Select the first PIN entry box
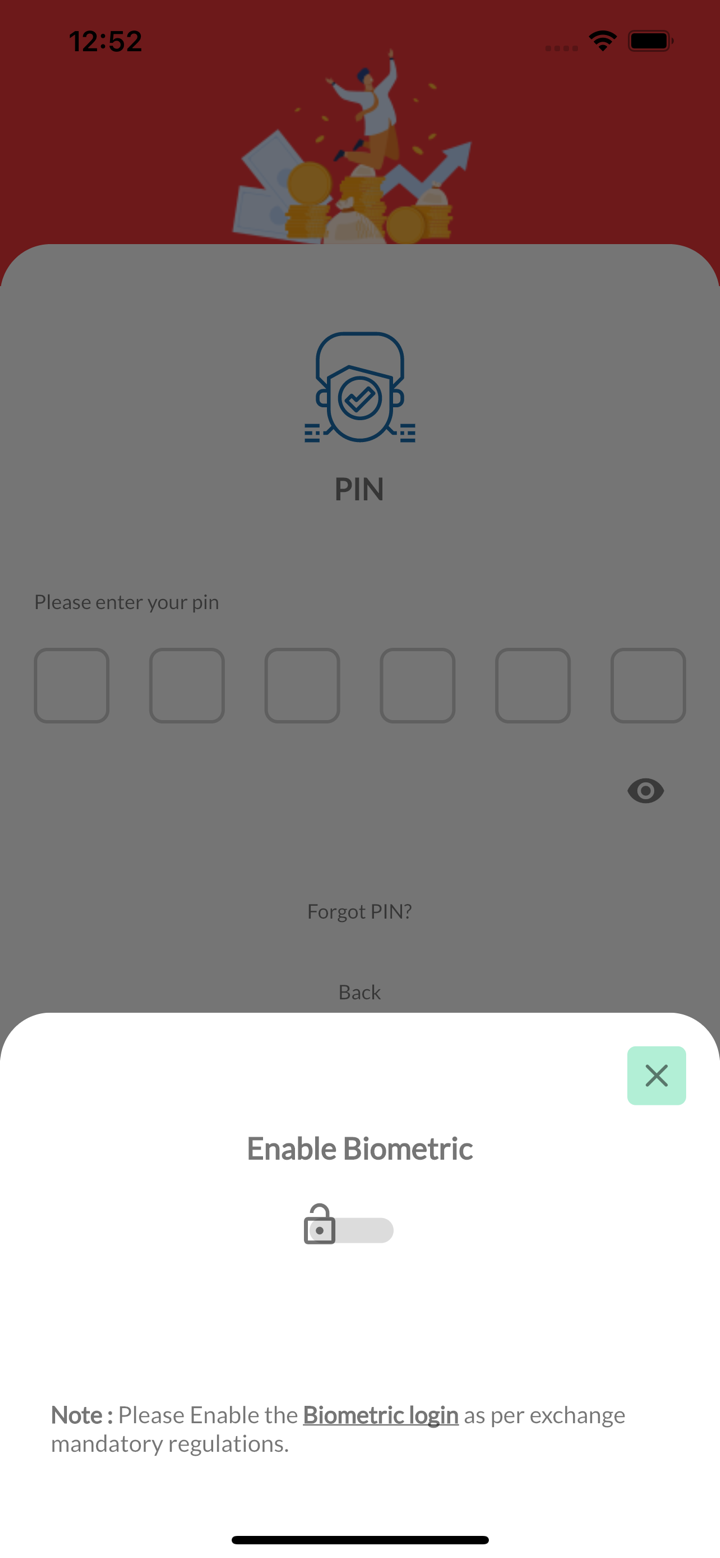The width and height of the screenshot is (720, 1558). 71,685
